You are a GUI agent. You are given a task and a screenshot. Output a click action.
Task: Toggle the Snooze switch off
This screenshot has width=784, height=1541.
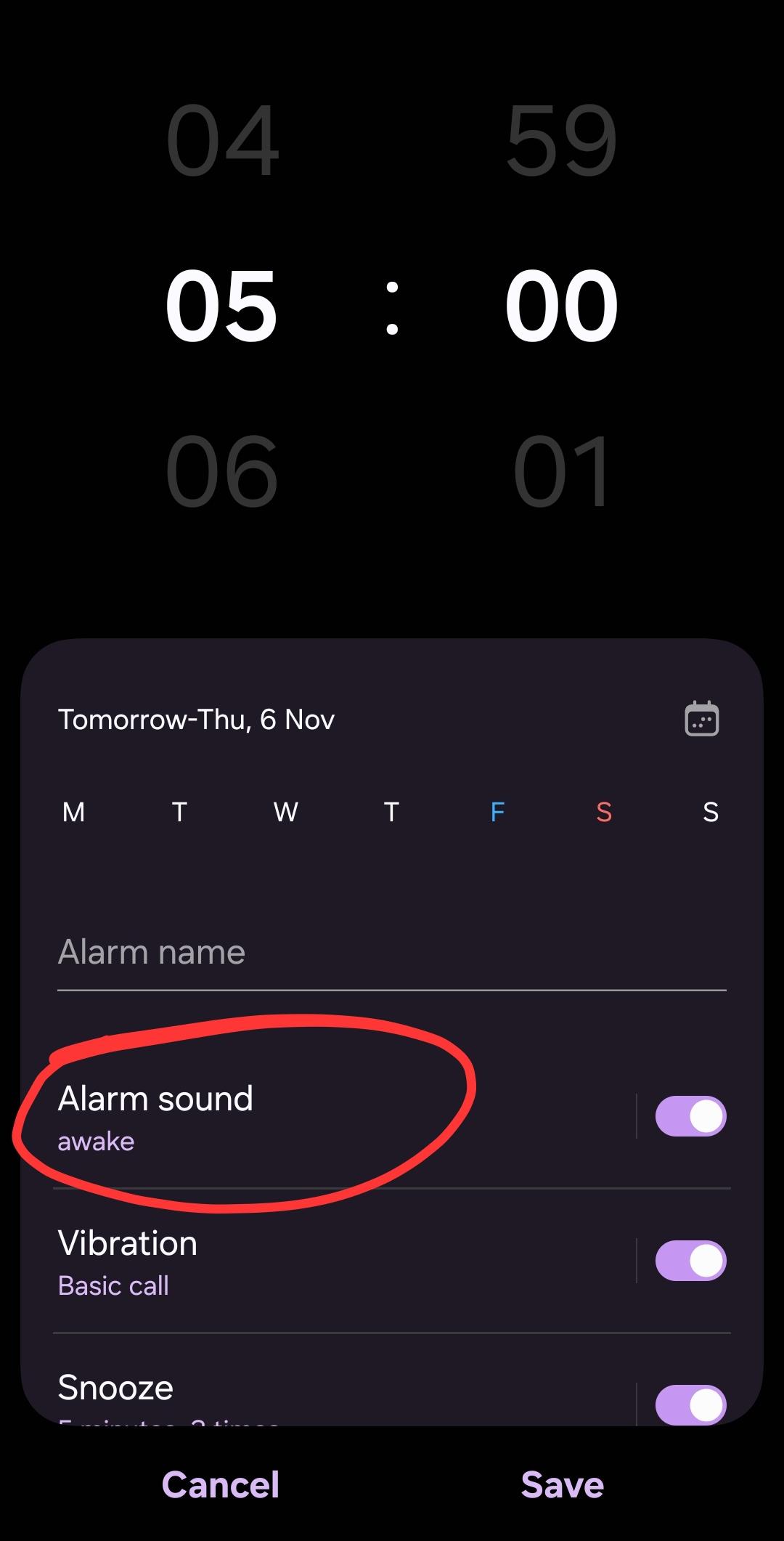690,1404
